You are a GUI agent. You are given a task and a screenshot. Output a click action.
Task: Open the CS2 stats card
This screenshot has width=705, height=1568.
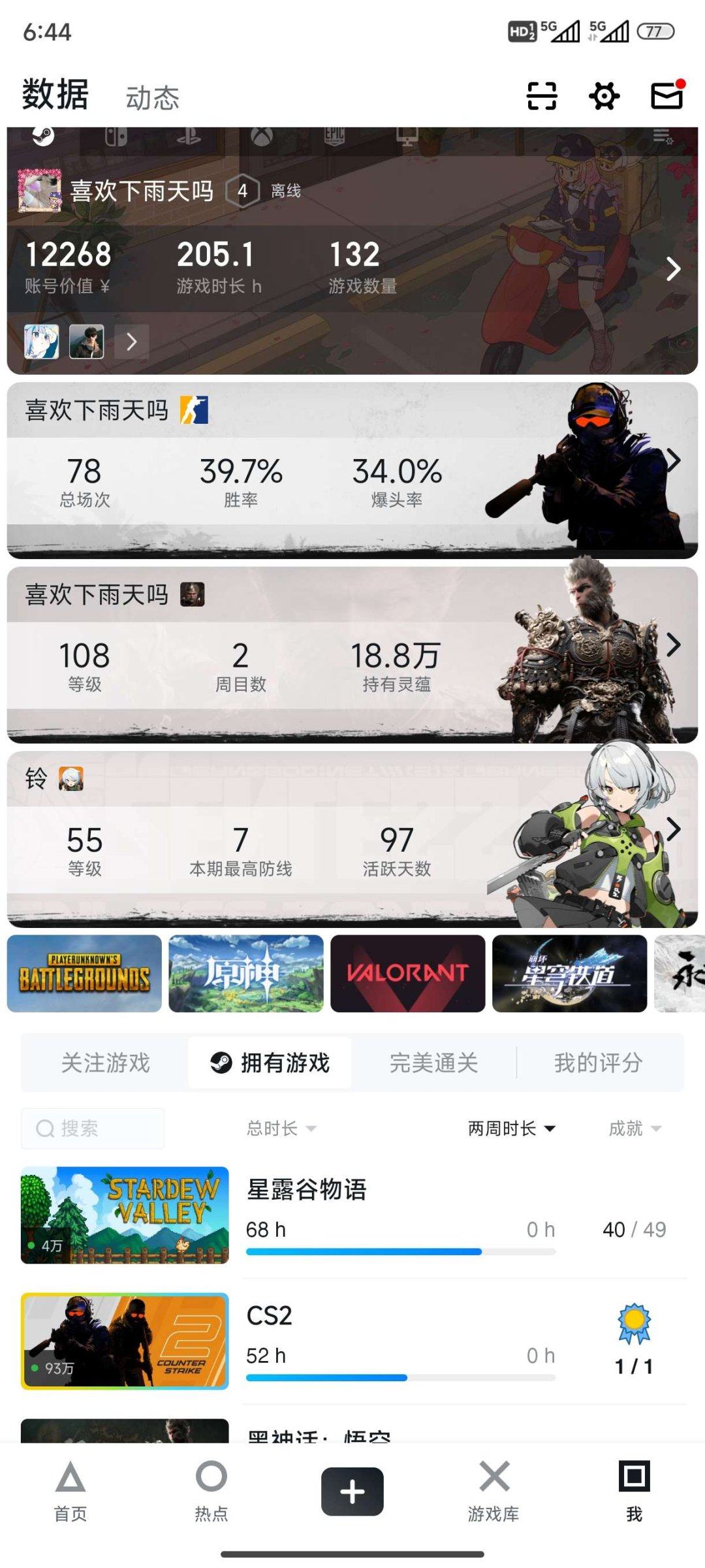point(352,470)
